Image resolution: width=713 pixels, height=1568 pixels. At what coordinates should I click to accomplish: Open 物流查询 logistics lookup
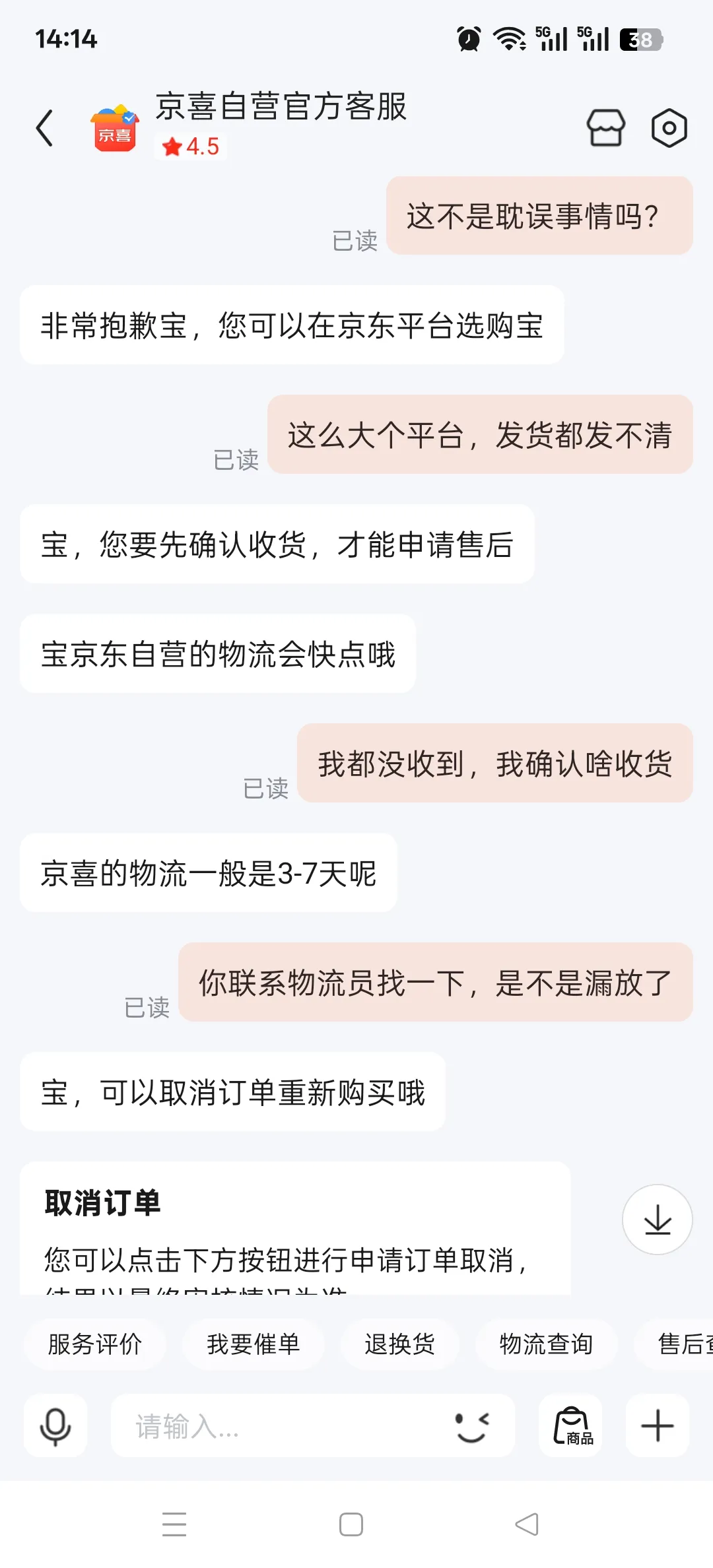coord(546,1344)
